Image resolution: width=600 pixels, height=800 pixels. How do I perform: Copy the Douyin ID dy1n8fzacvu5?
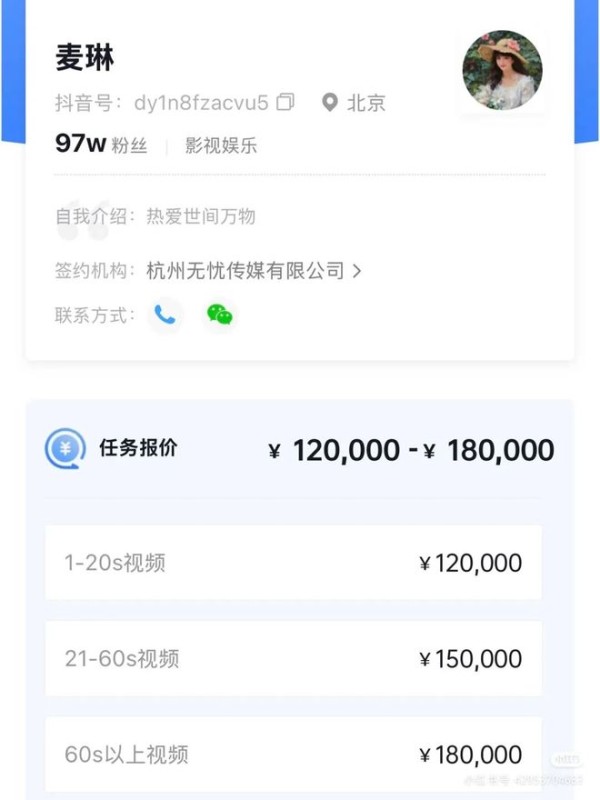click(286, 102)
